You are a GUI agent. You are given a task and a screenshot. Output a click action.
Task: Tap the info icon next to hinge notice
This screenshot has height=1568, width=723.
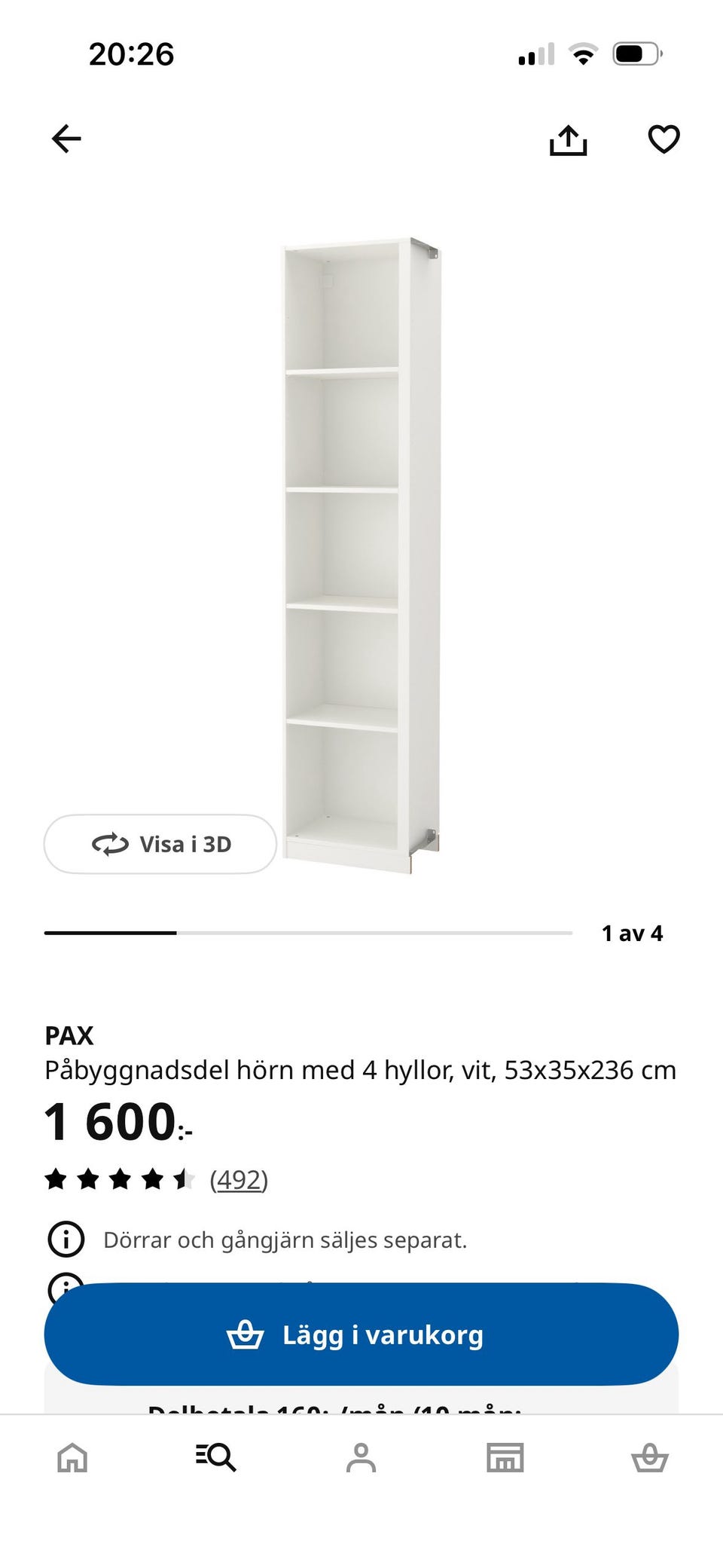(66, 1239)
